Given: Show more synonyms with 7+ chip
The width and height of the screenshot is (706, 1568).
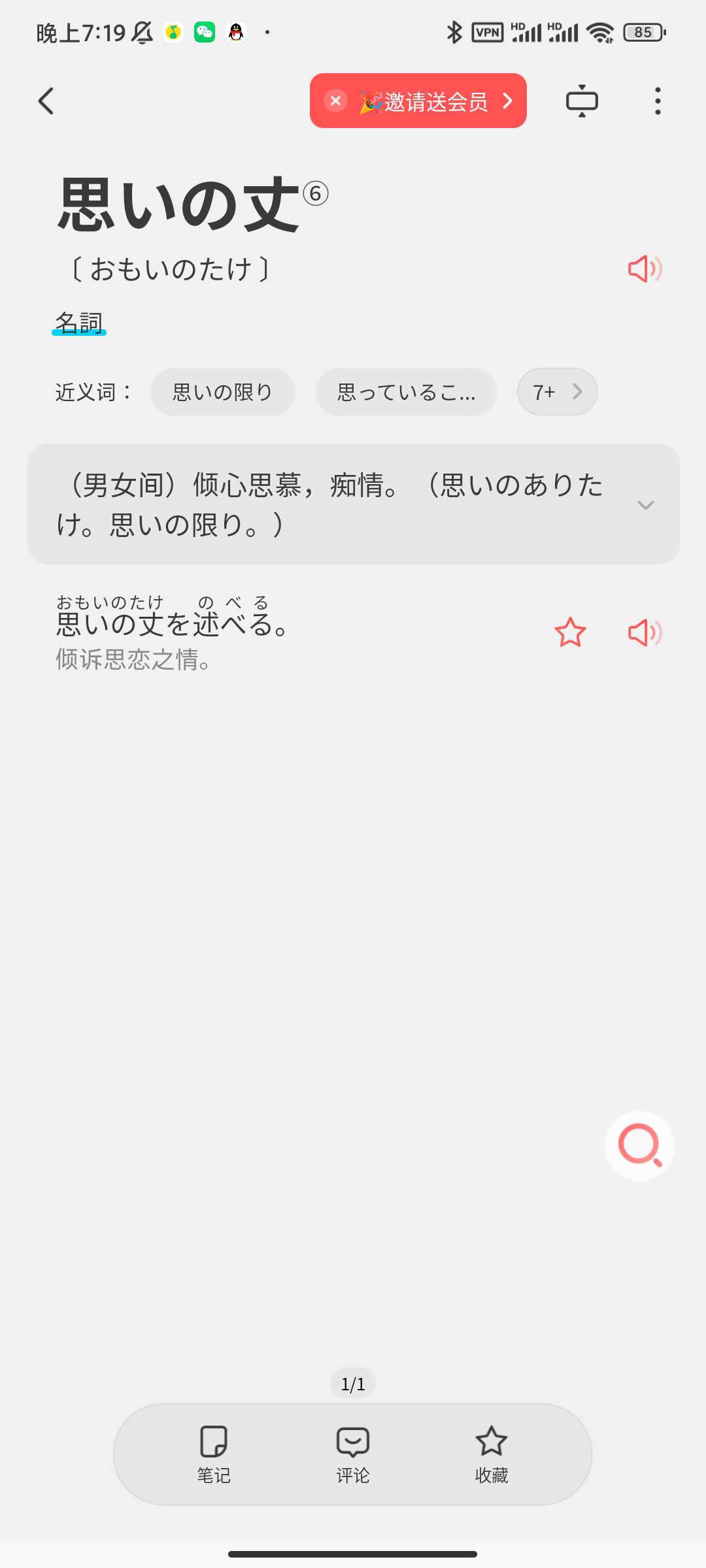Looking at the screenshot, I should [x=557, y=392].
